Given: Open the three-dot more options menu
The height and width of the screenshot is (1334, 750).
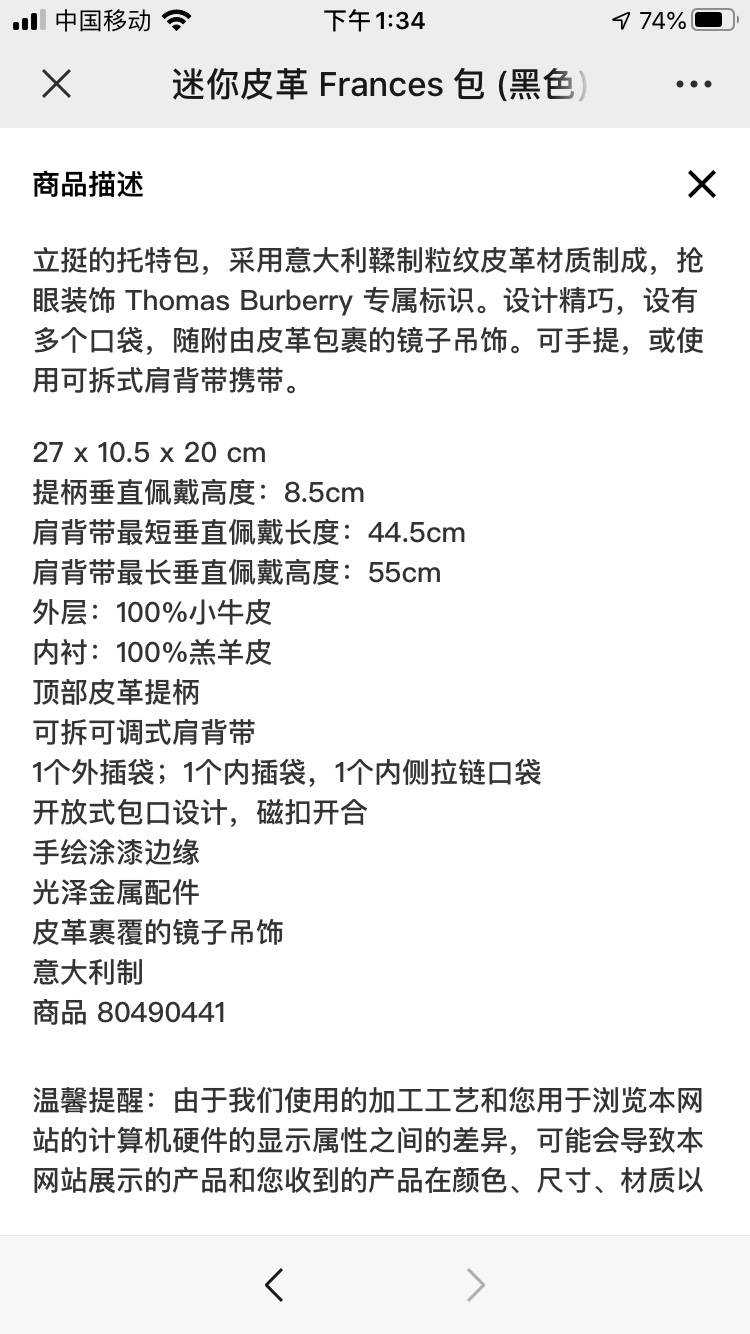Looking at the screenshot, I should click(693, 84).
